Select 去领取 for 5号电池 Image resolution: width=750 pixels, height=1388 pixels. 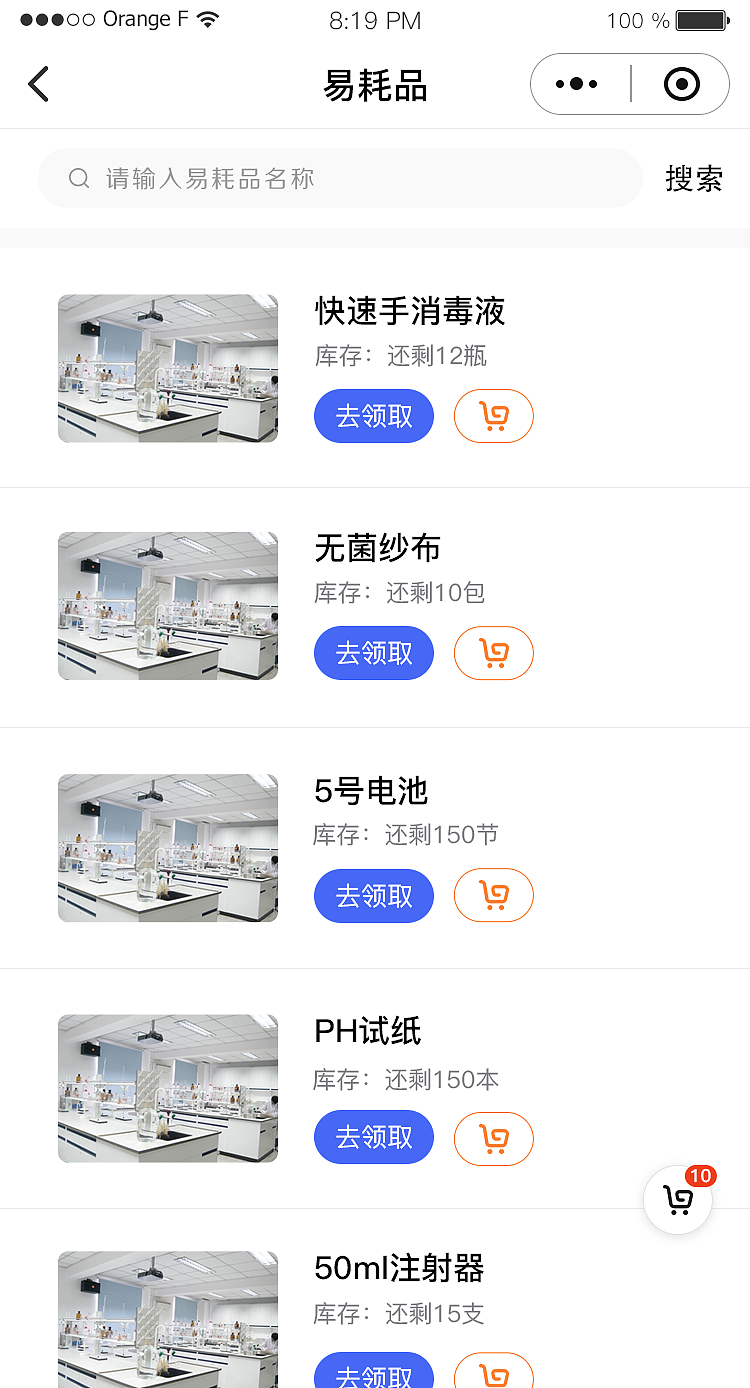click(x=374, y=895)
